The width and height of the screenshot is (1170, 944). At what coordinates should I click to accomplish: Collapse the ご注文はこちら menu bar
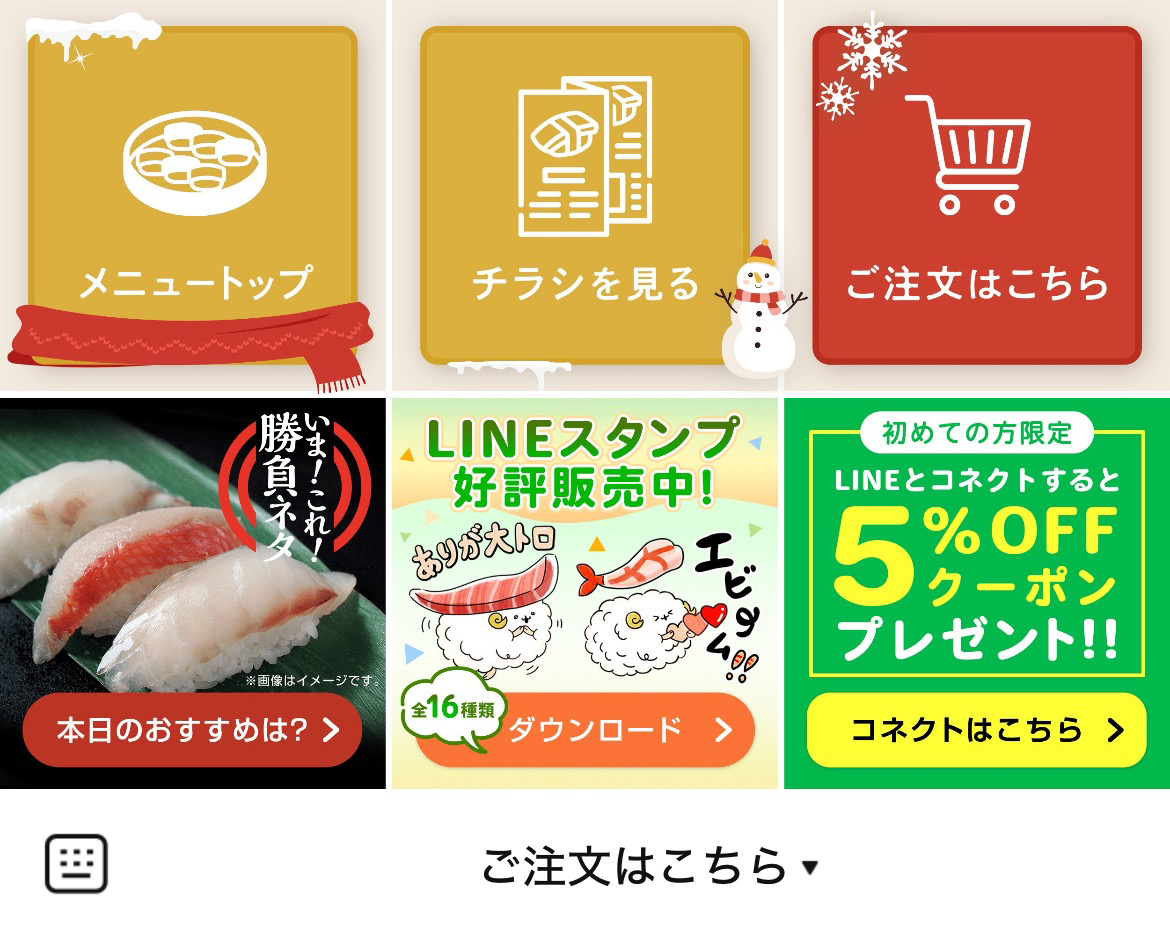click(648, 866)
